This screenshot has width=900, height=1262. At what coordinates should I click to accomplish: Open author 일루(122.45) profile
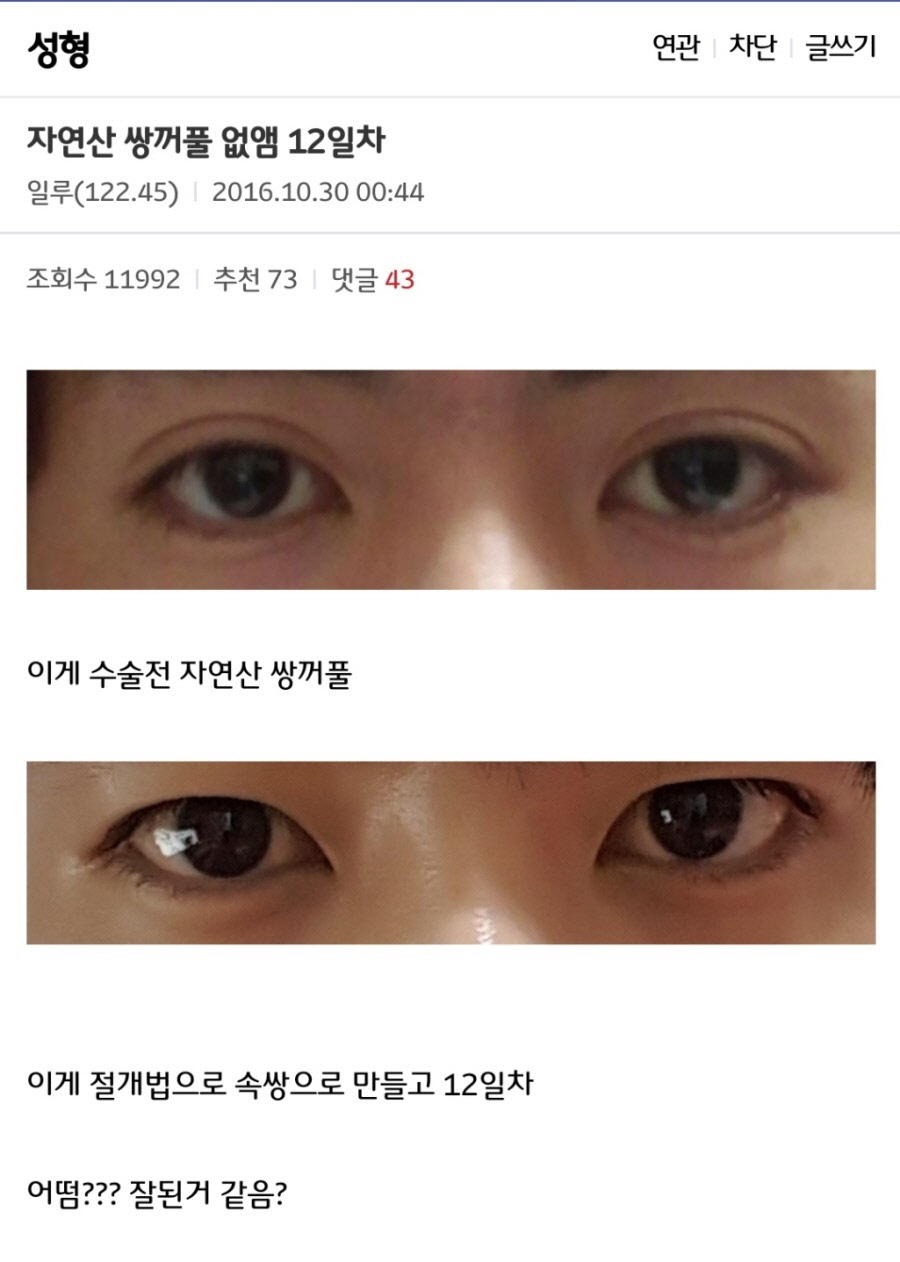point(102,191)
